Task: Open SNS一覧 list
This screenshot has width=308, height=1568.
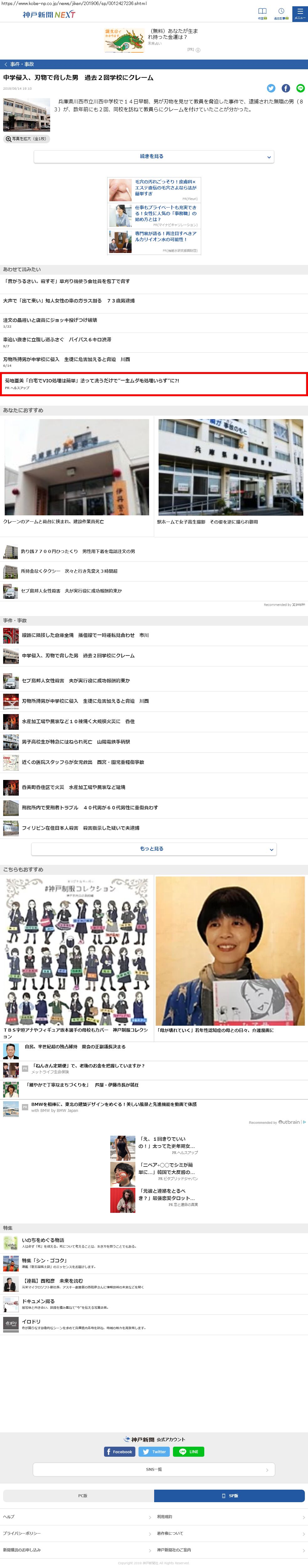Action: pos(154,1469)
